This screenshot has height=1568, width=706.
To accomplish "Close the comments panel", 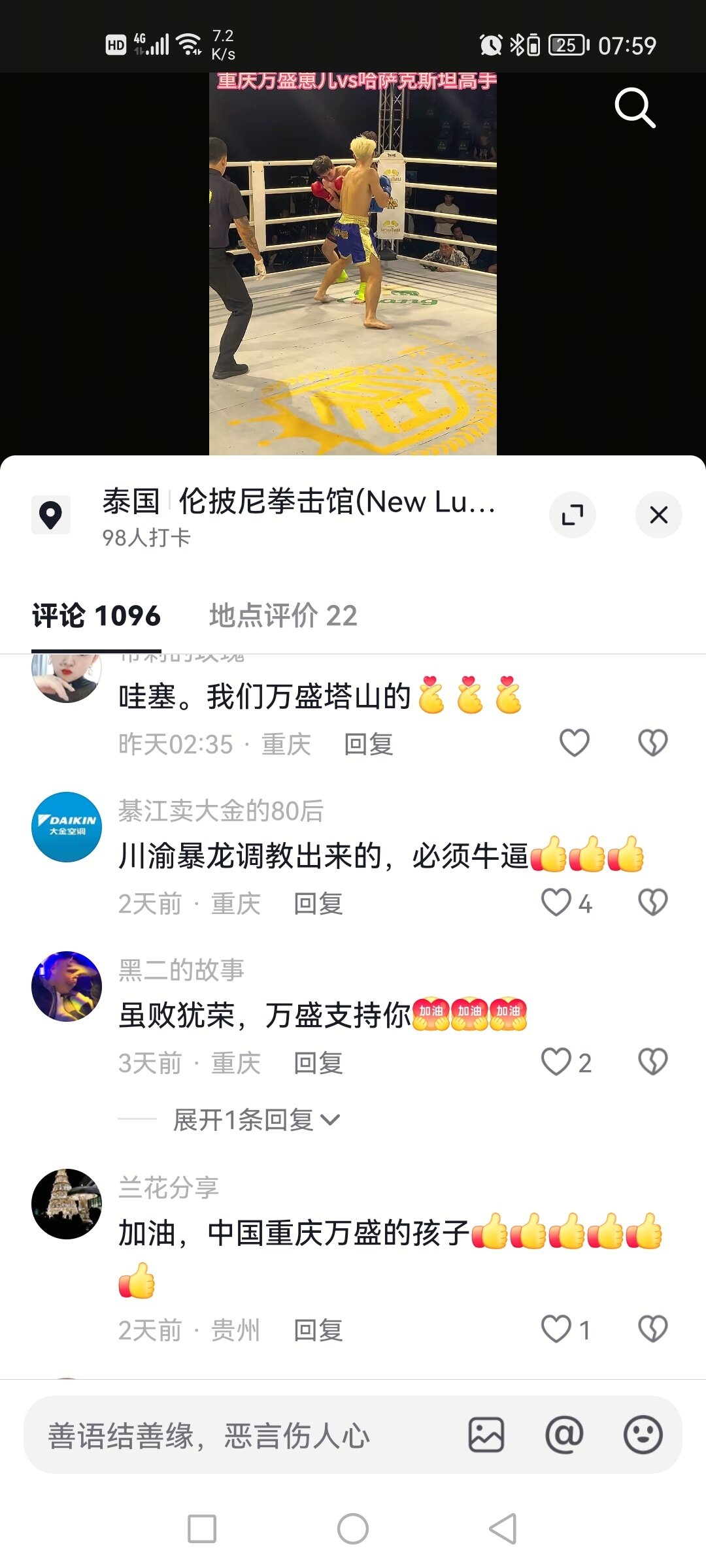I will tap(658, 515).
